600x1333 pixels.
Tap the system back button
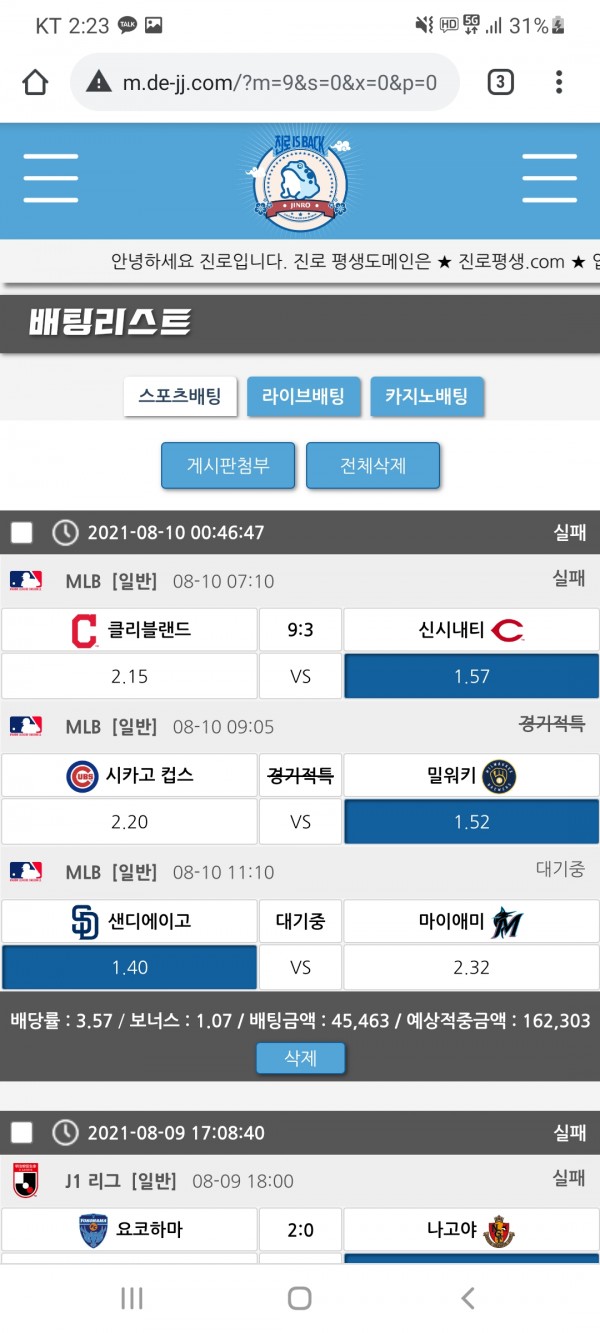pyautogui.click(x=467, y=1298)
